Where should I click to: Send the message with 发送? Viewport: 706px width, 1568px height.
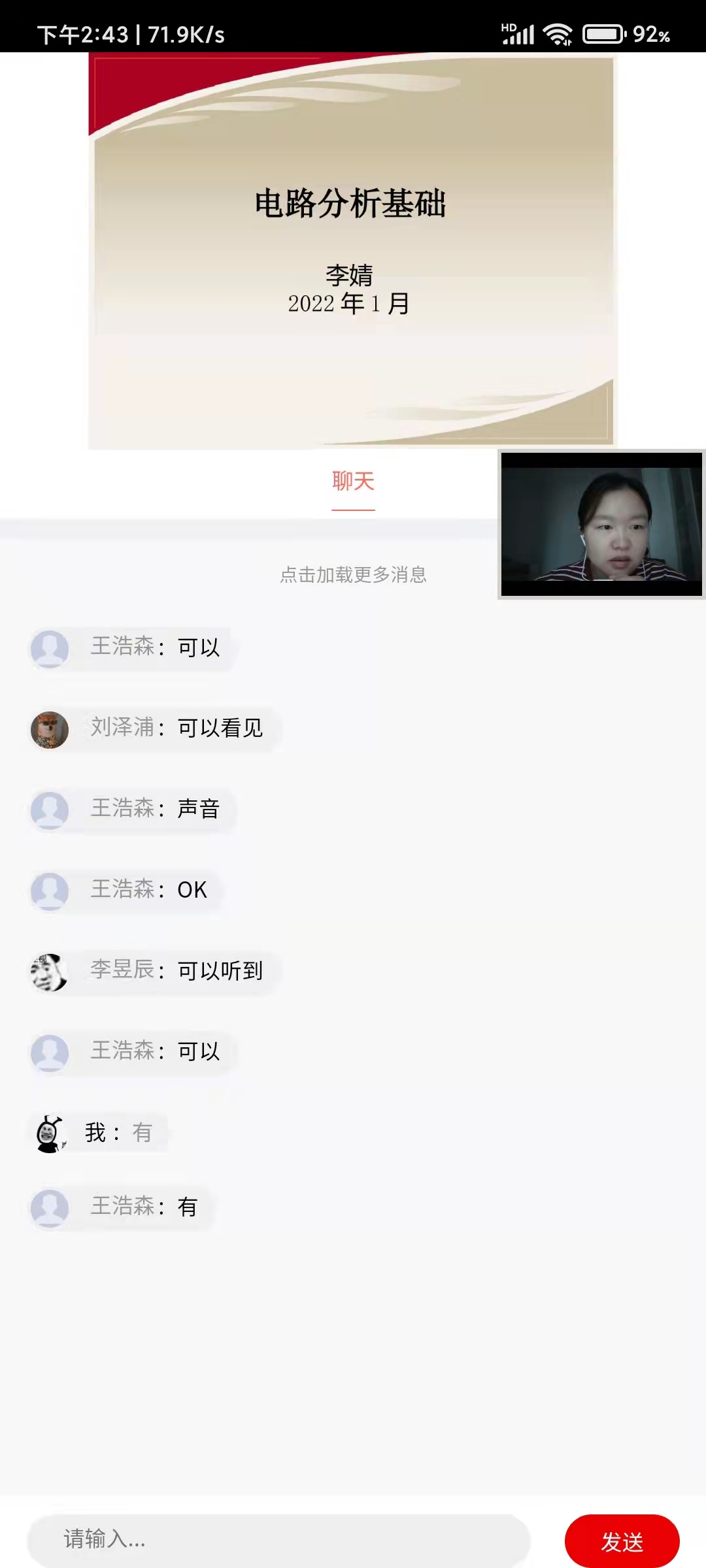(x=622, y=1541)
